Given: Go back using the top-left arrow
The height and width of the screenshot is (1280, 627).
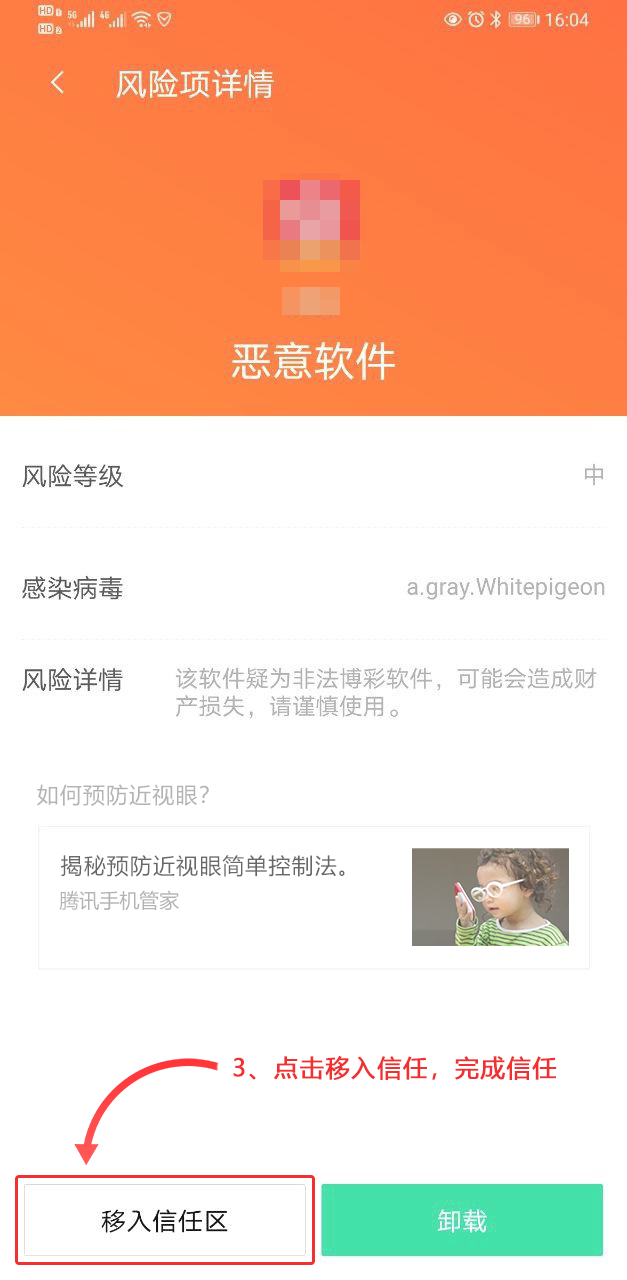Looking at the screenshot, I should pos(57,83).
